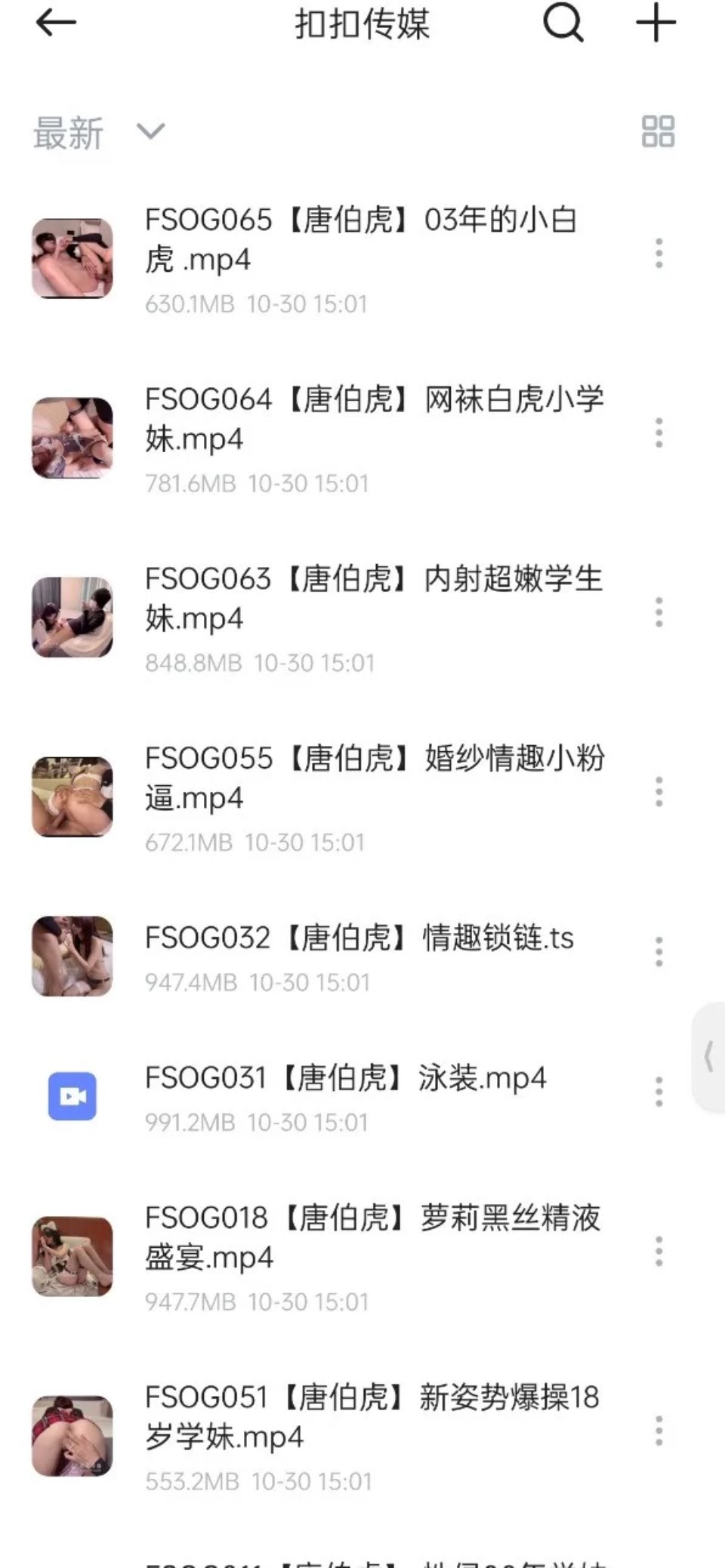Select the 扣扣传媒 title in the header
The height and width of the screenshot is (1568, 725).
tap(362, 25)
